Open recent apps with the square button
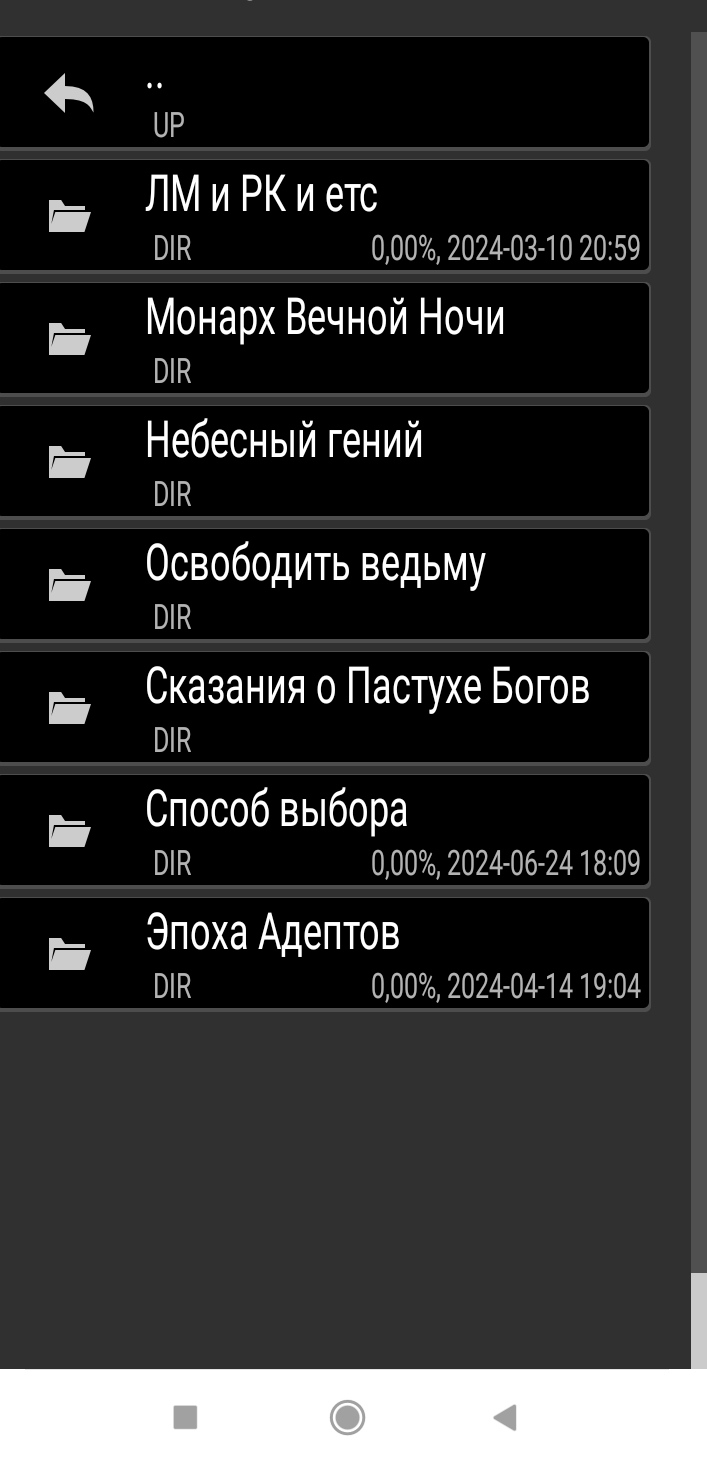Image resolution: width=707 pixels, height=1465 pixels. [185, 1417]
